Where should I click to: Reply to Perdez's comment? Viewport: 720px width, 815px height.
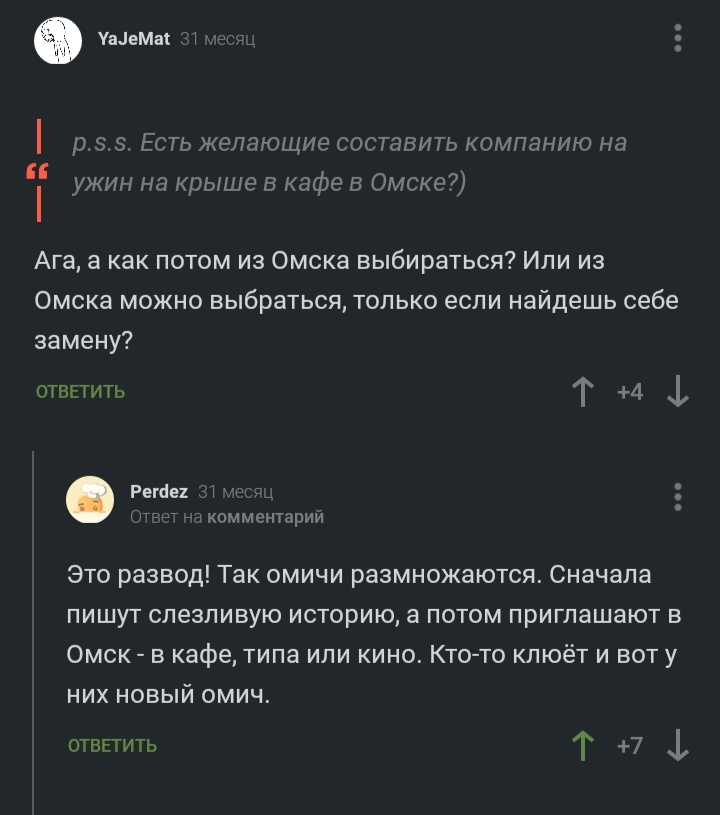[112, 746]
